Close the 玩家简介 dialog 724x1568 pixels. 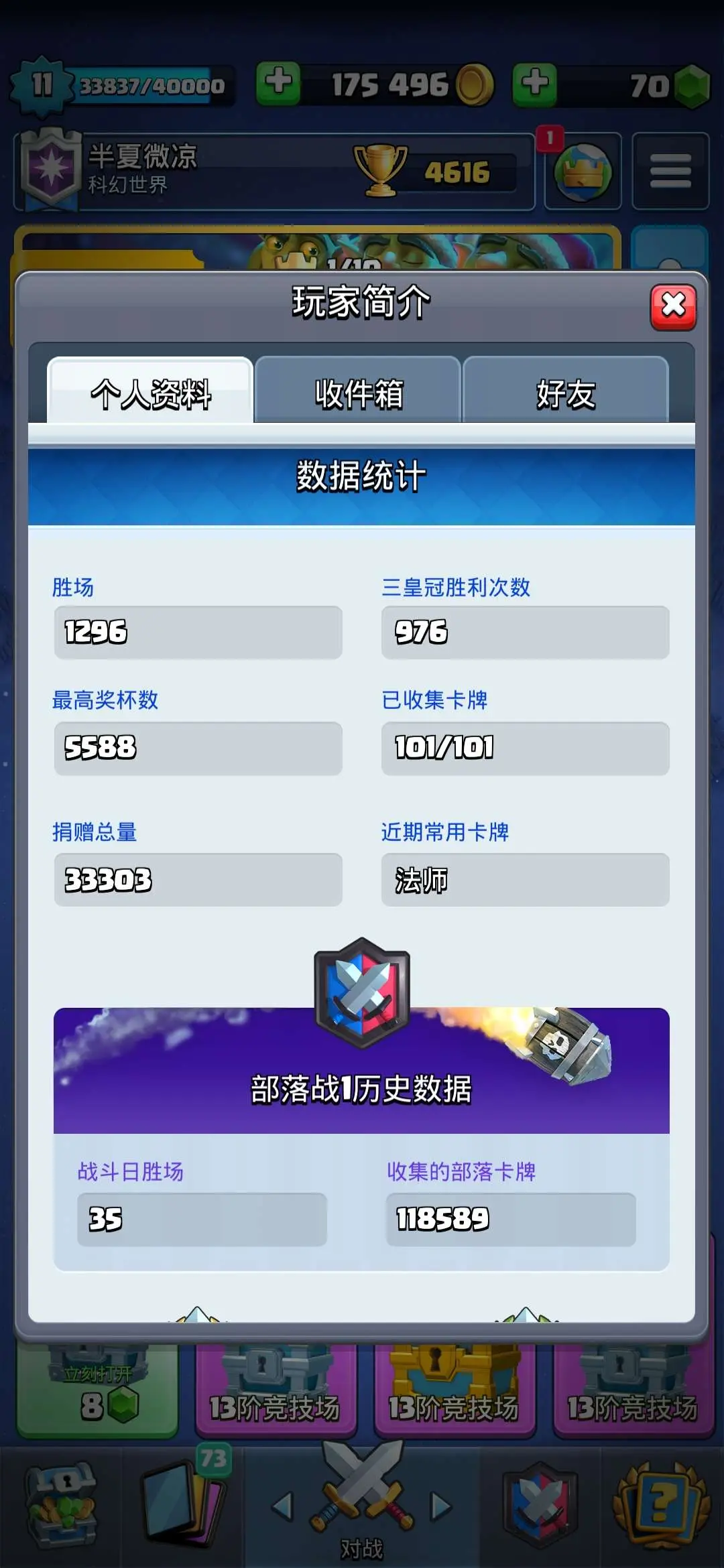pos(673,307)
